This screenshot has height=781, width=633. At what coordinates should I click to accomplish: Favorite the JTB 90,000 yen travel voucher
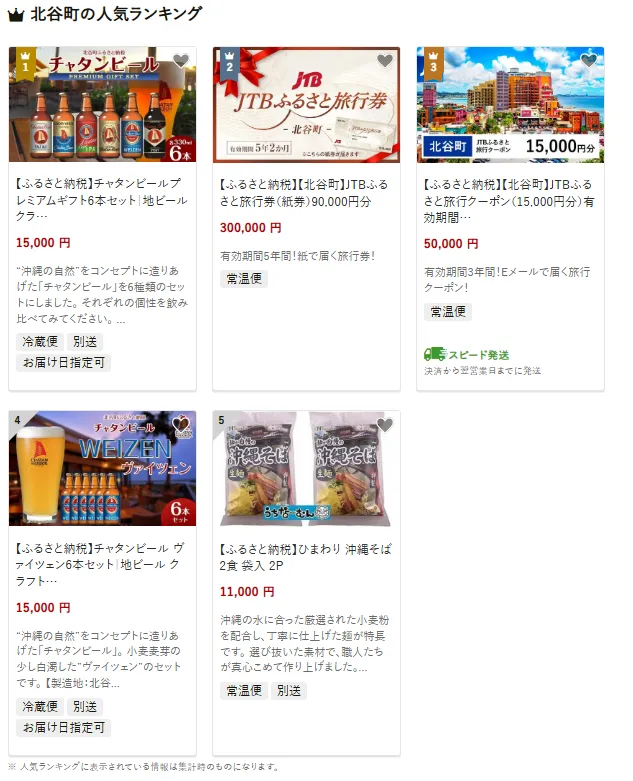[385, 61]
